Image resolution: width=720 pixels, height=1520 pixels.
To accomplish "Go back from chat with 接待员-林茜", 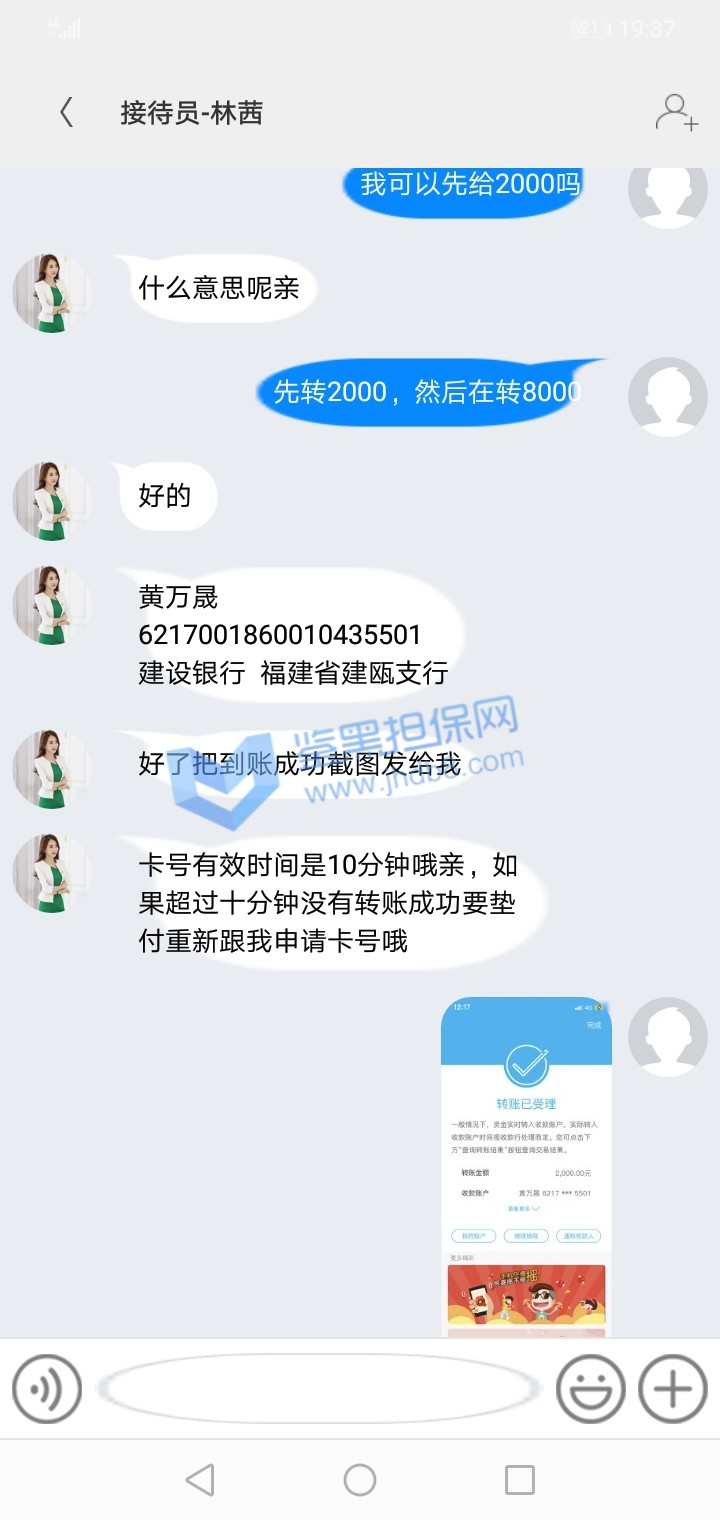I will [67, 113].
